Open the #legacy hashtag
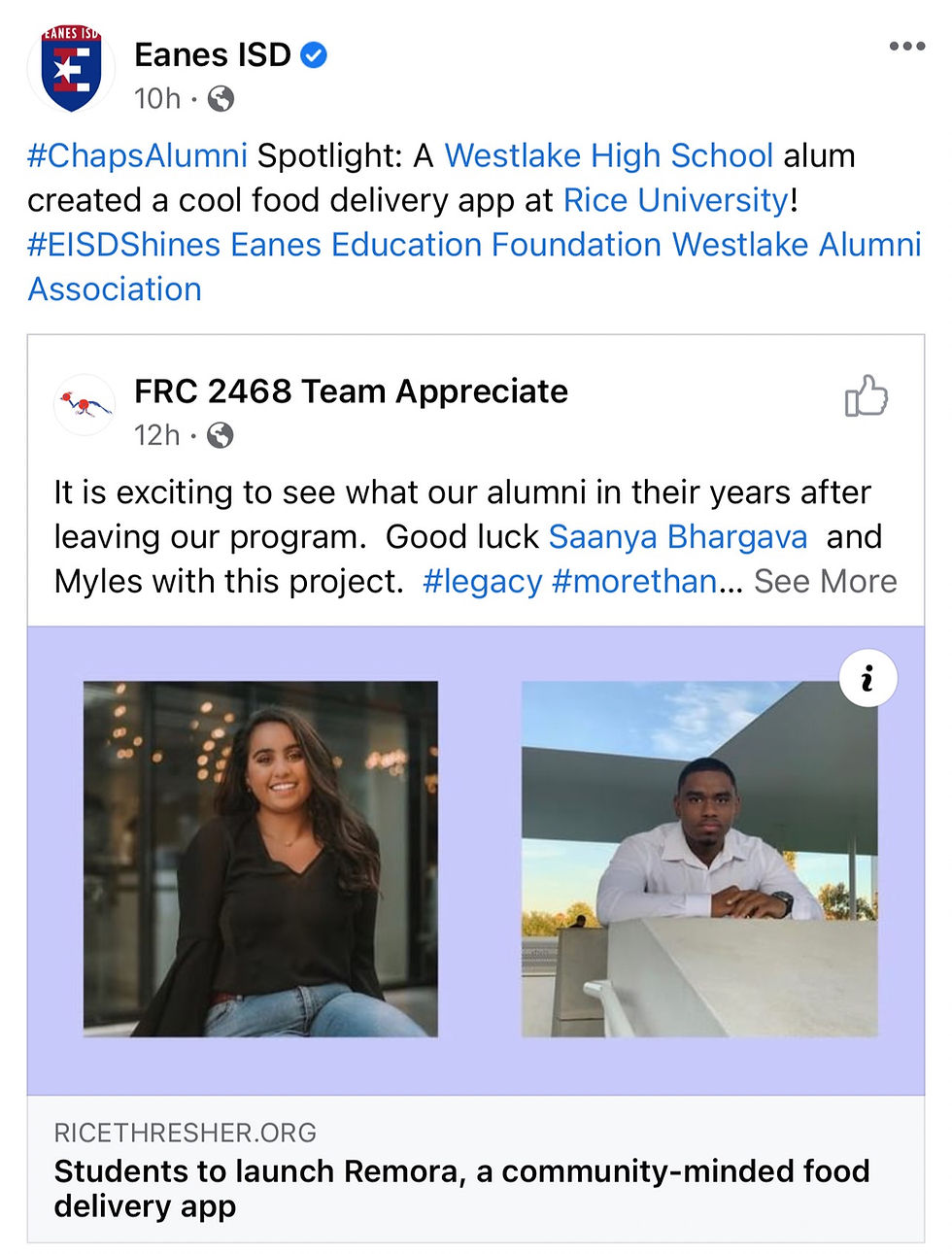Image resolution: width=952 pixels, height=1254 pixels. (482, 582)
